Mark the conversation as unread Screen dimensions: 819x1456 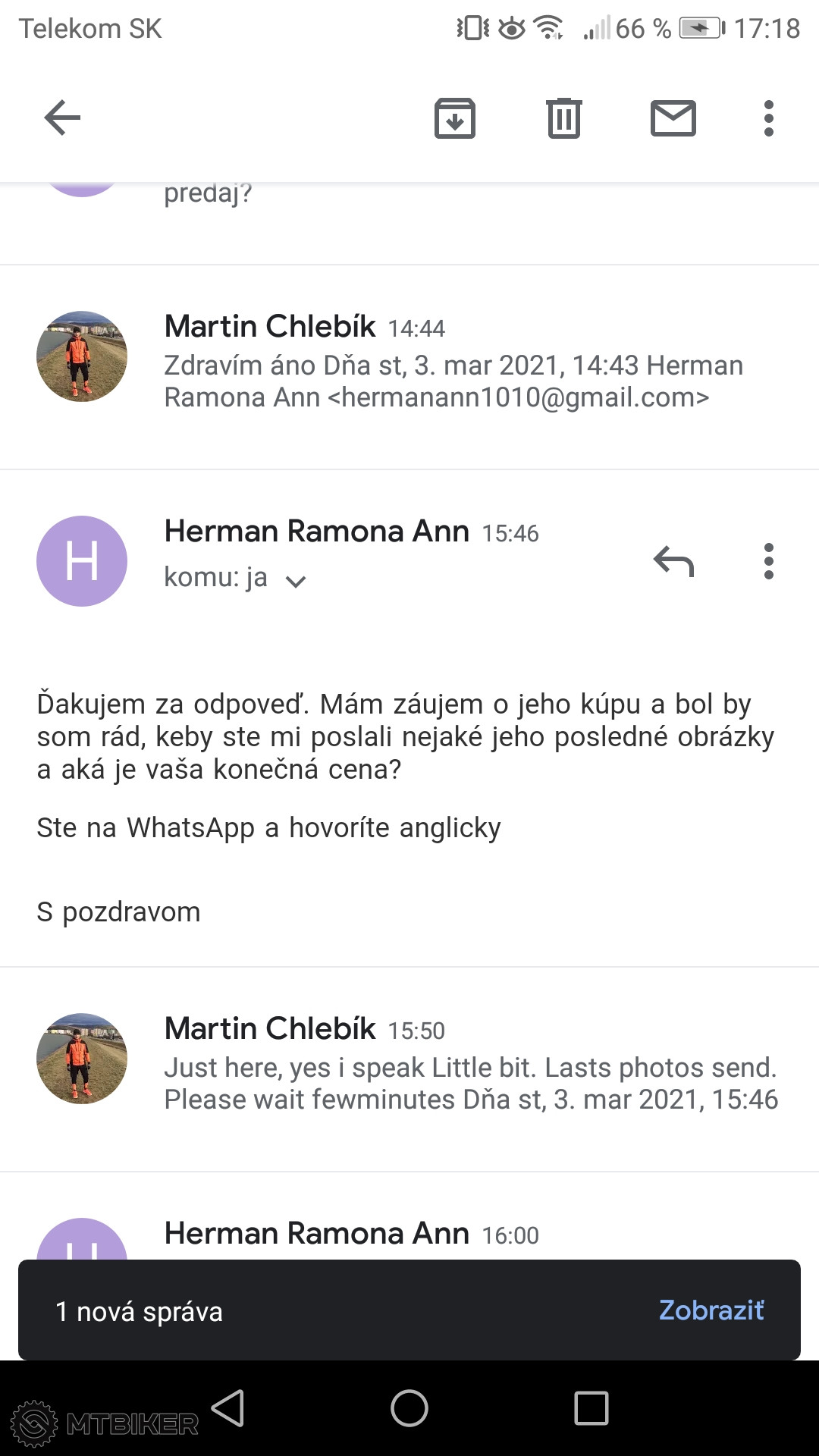[673, 118]
